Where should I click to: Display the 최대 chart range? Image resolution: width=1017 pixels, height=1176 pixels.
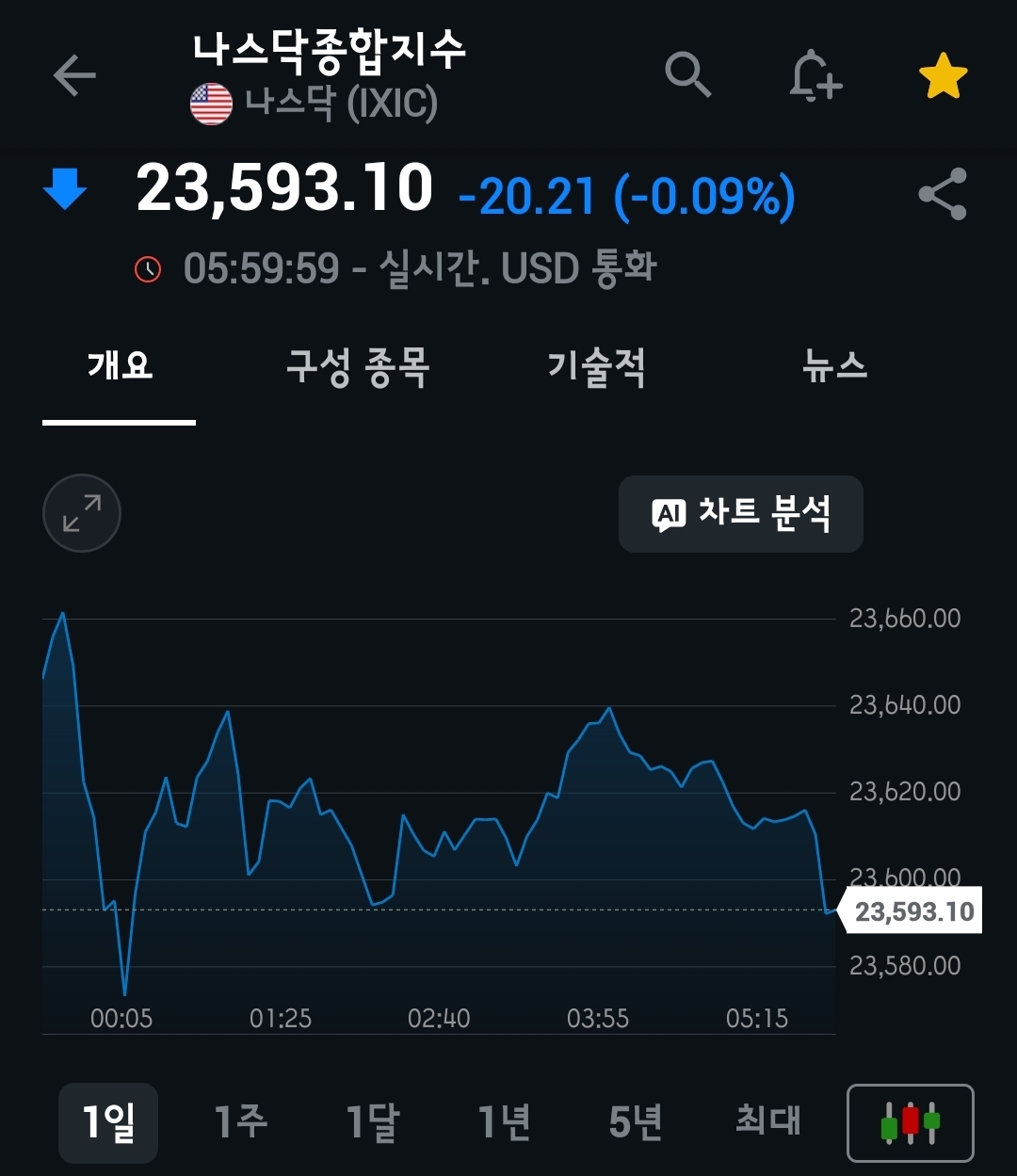coord(767,1122)
